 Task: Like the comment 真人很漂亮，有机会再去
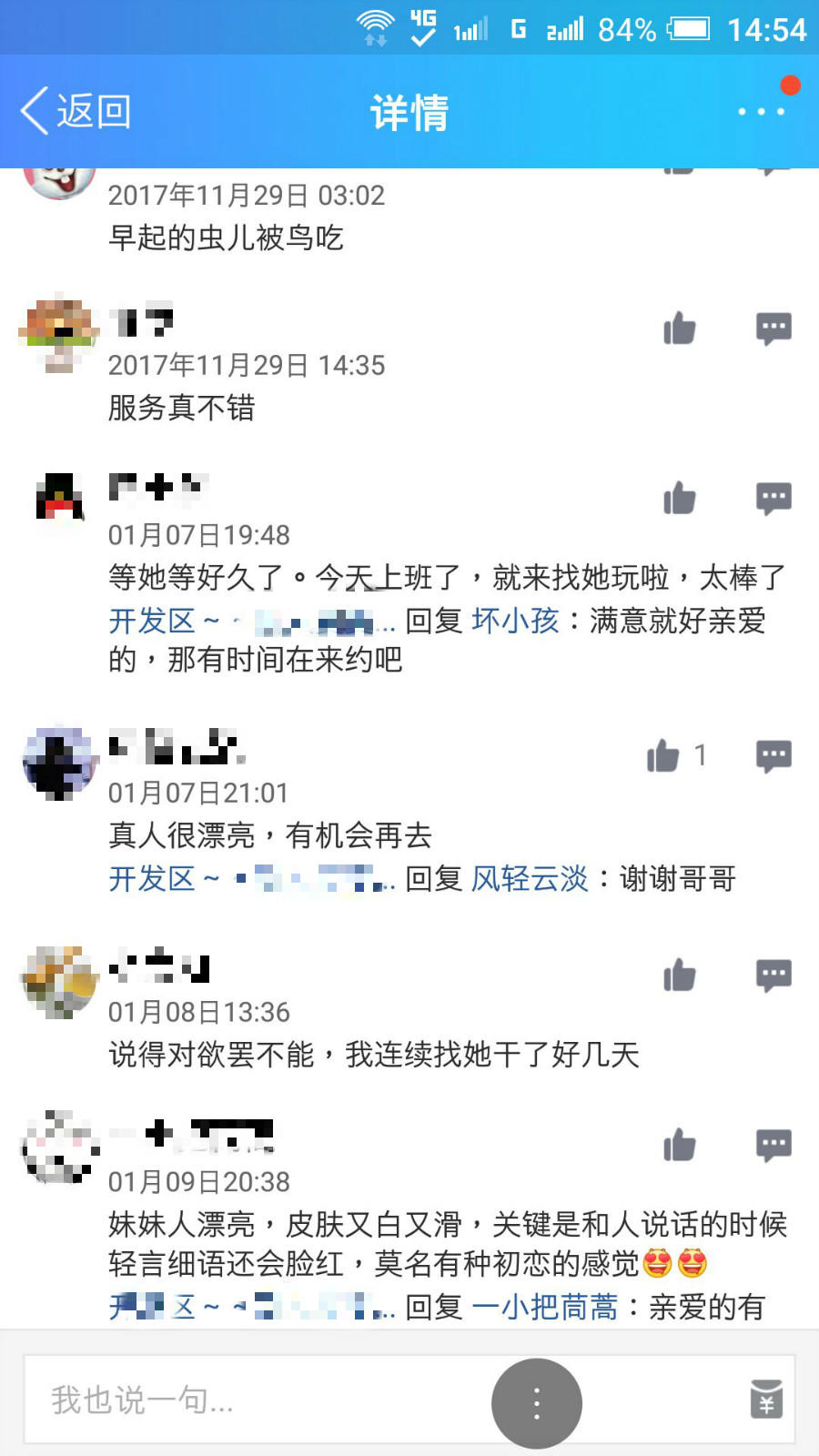[664, 755]
